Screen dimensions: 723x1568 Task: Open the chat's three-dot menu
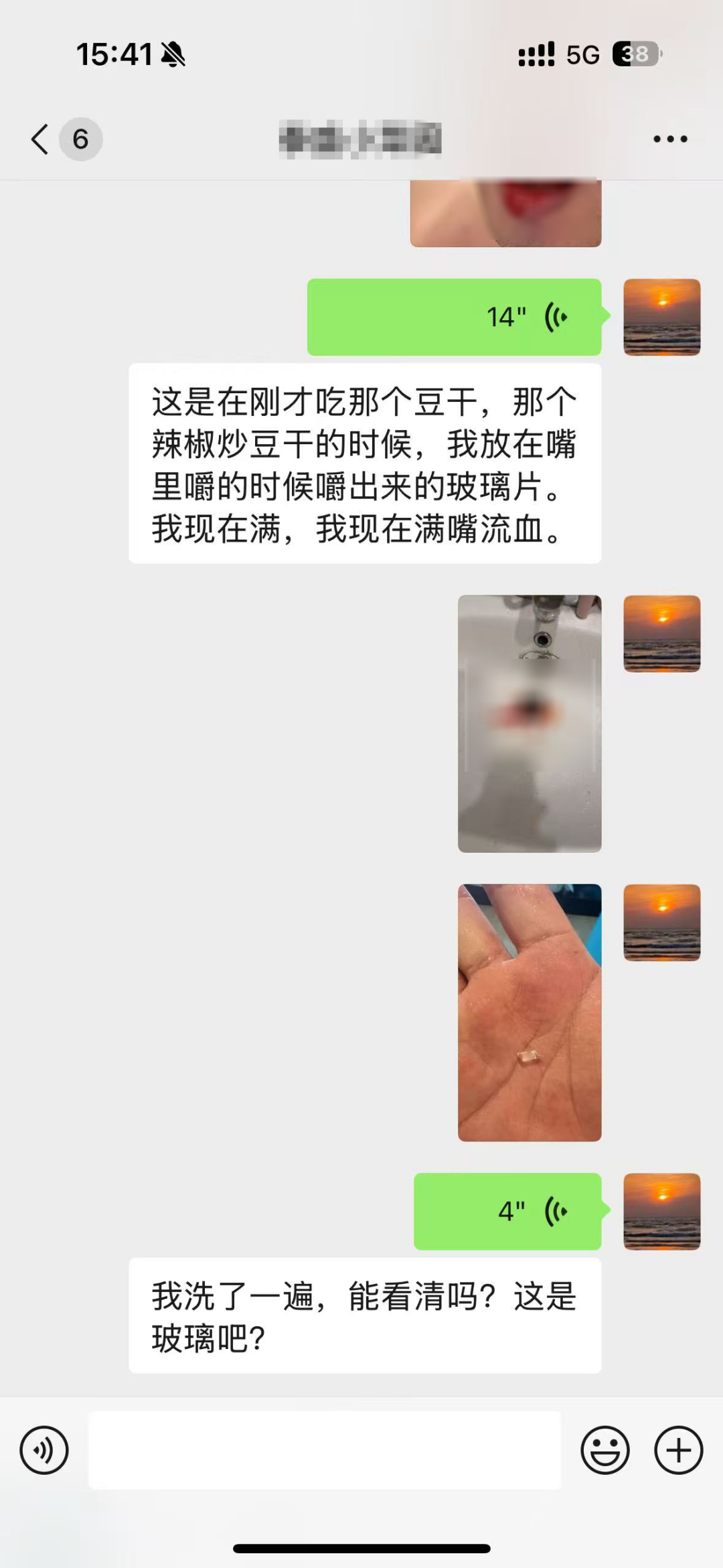pos(670,139)
